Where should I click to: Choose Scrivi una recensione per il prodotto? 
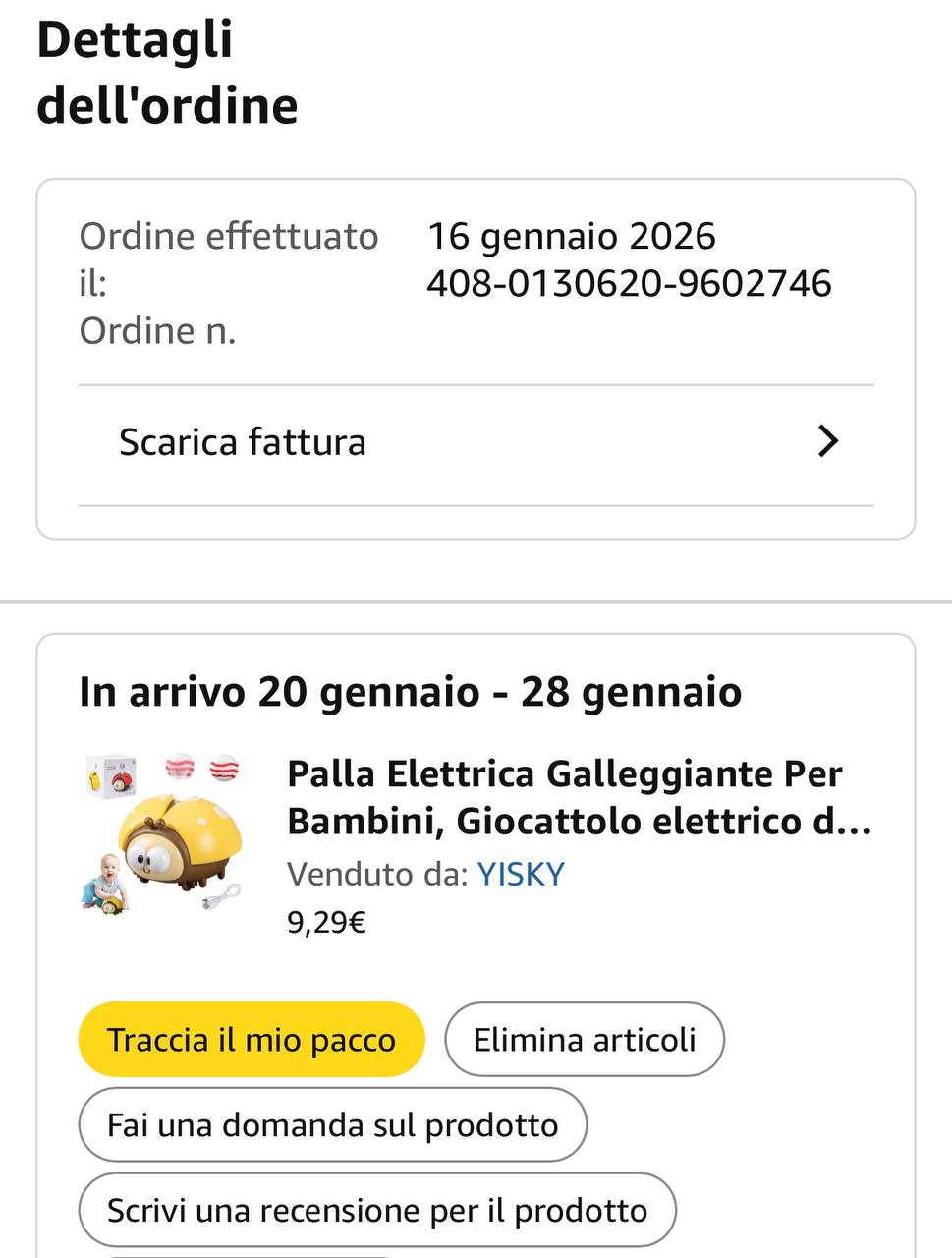pyautogui.click(x=377, y=1211)
